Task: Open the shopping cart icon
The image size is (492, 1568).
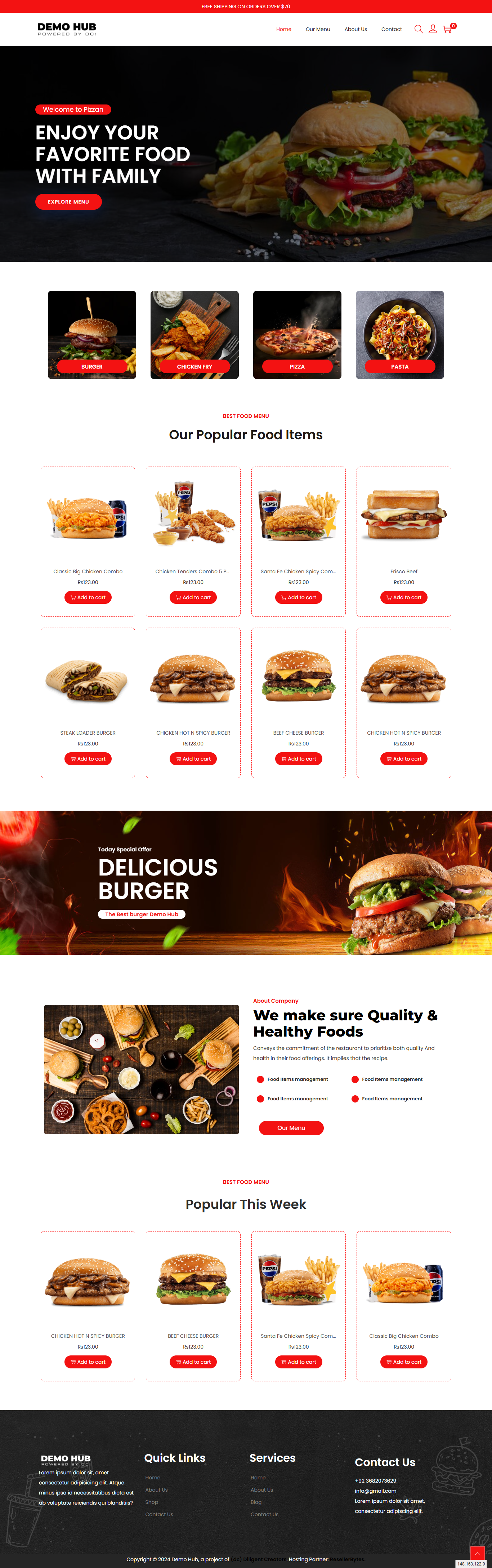Action: 447,29
